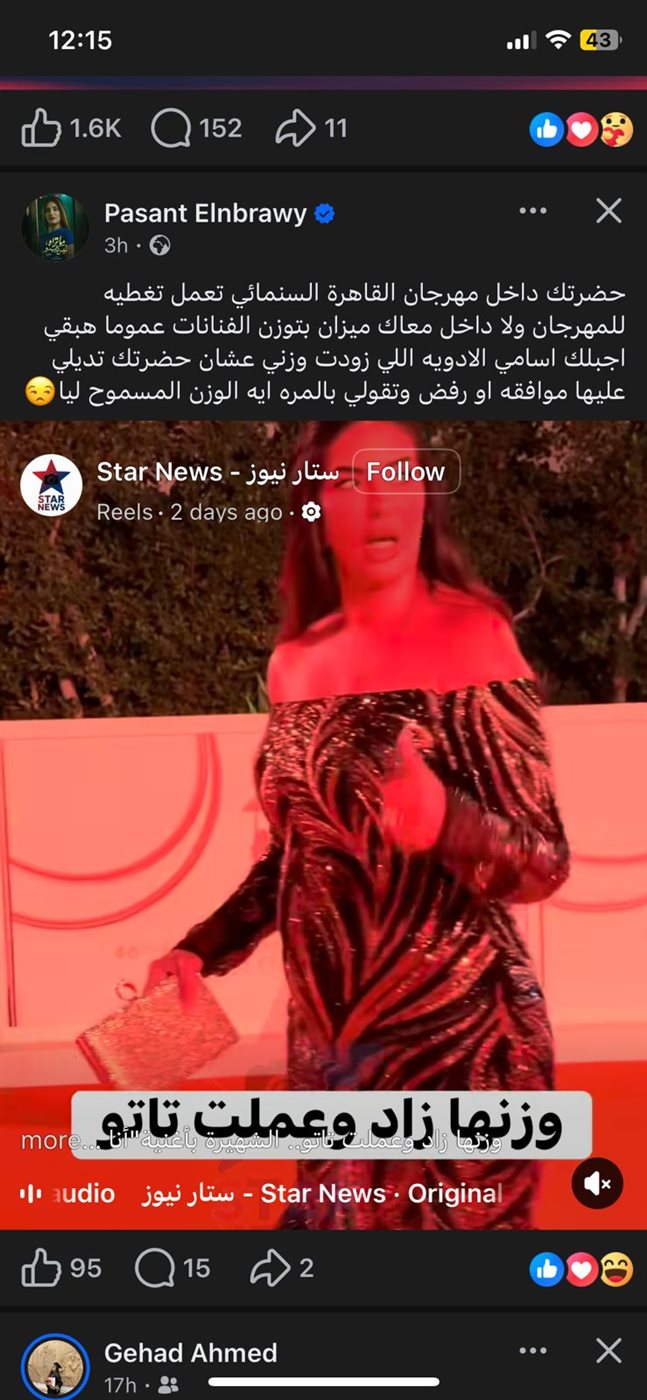Hide Pasant Elnbrawy's post with X
Screen dimensions: 647x1400
tap(608, 211)
